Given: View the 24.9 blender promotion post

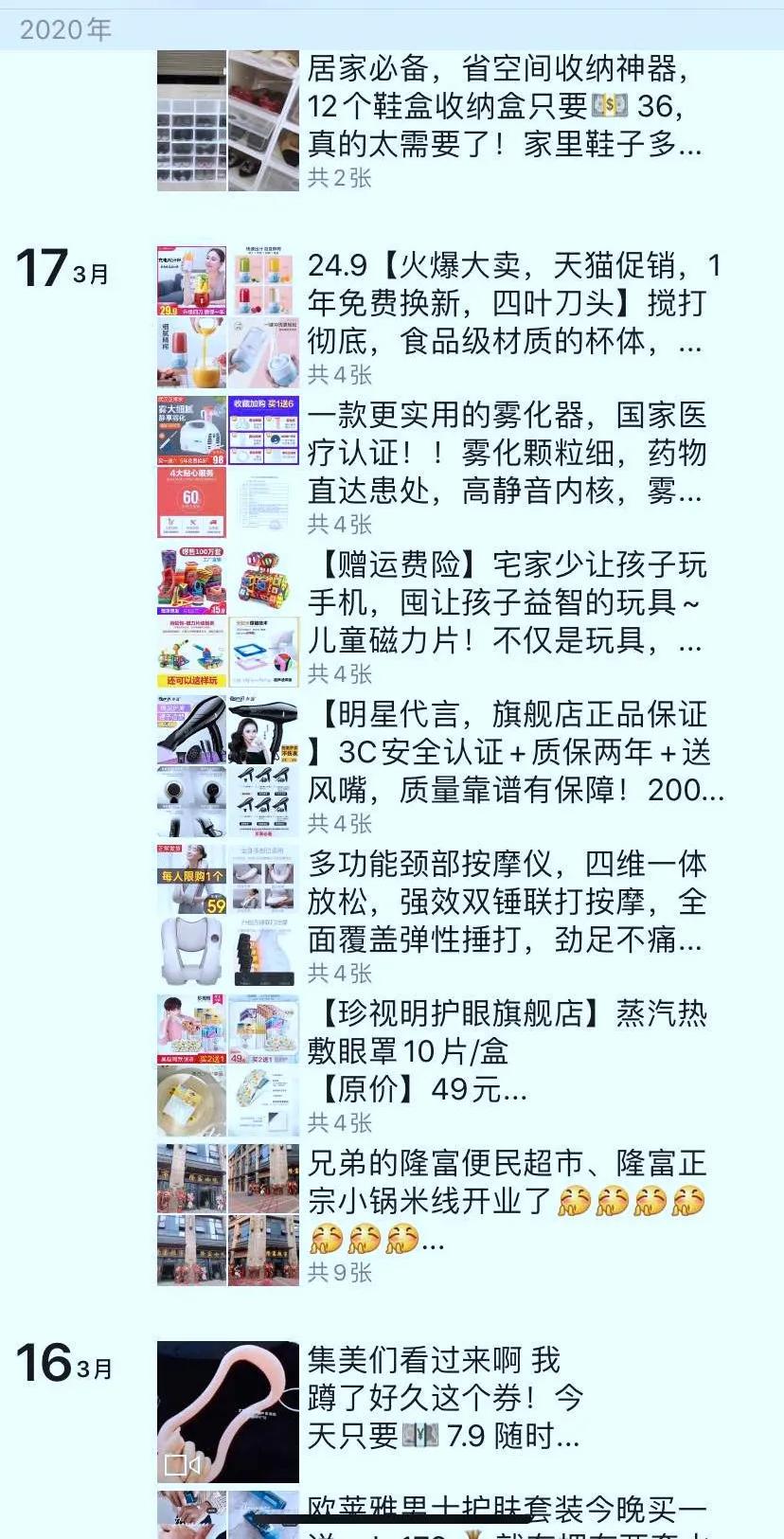Looking at the screenshot, I should pos(507,303).
